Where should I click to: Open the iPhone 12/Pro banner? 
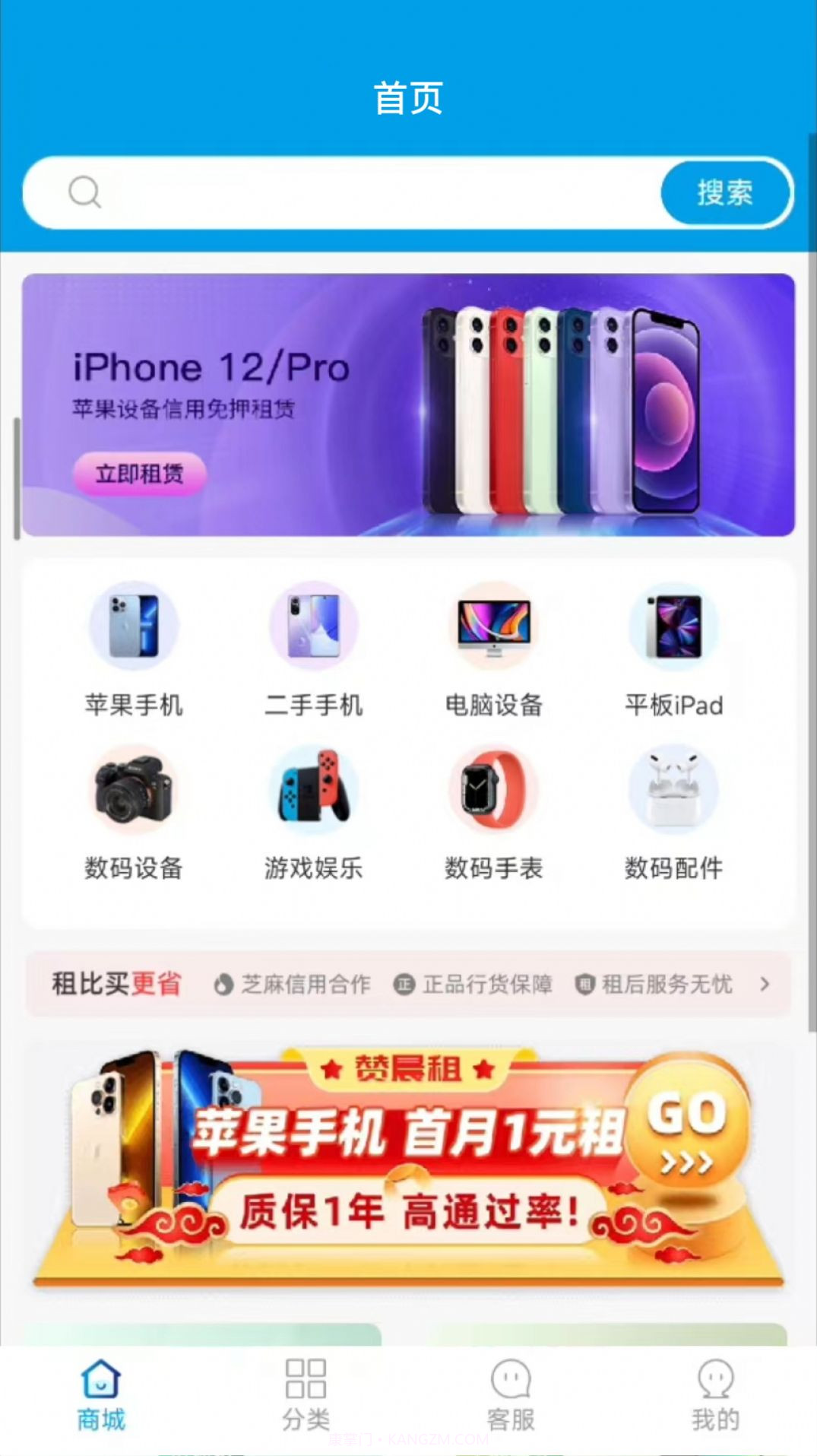(x=408, y=403)
